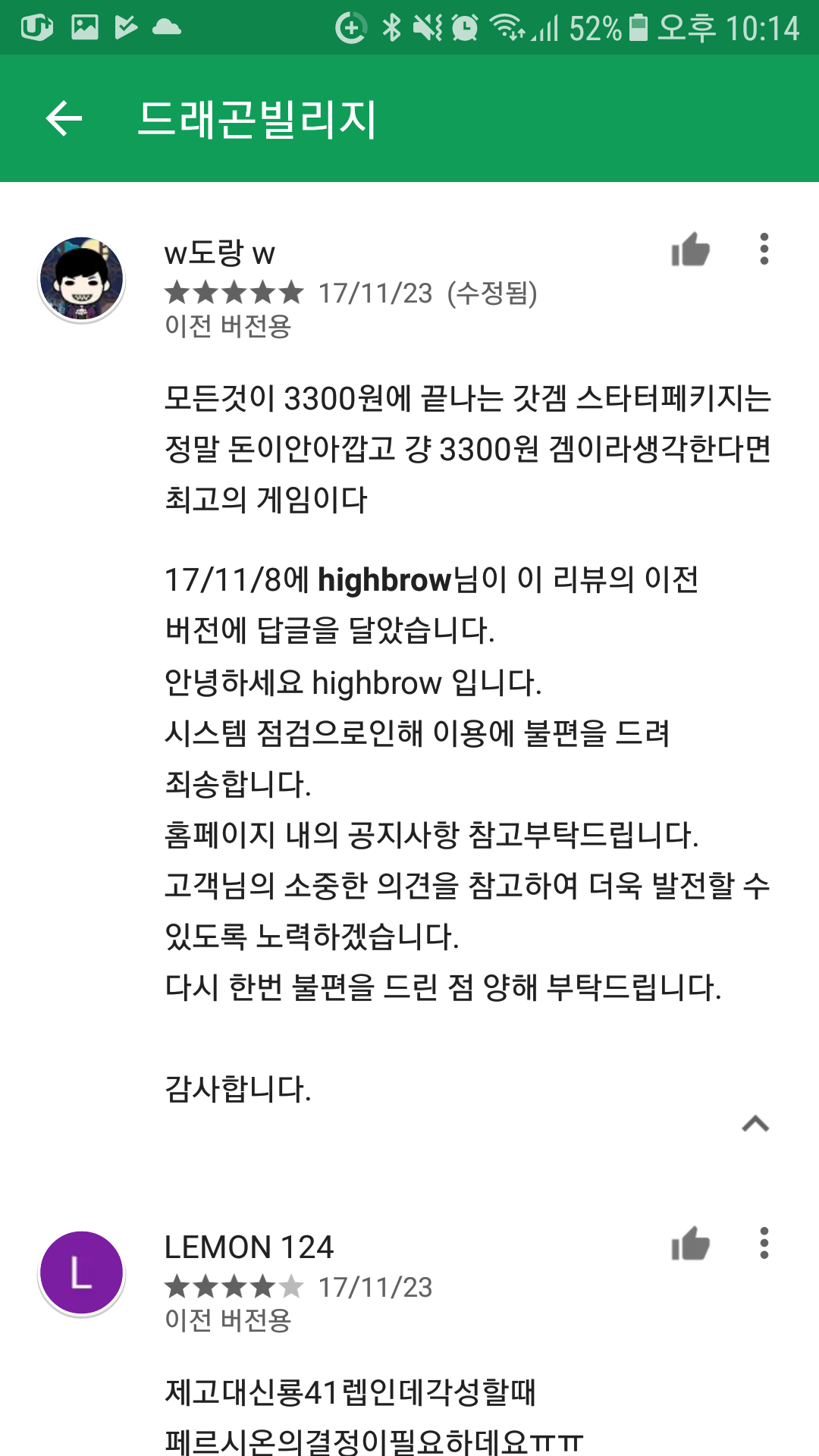
Task: Mark w도랑 w's review as helpful
Action: pos(690,249)
